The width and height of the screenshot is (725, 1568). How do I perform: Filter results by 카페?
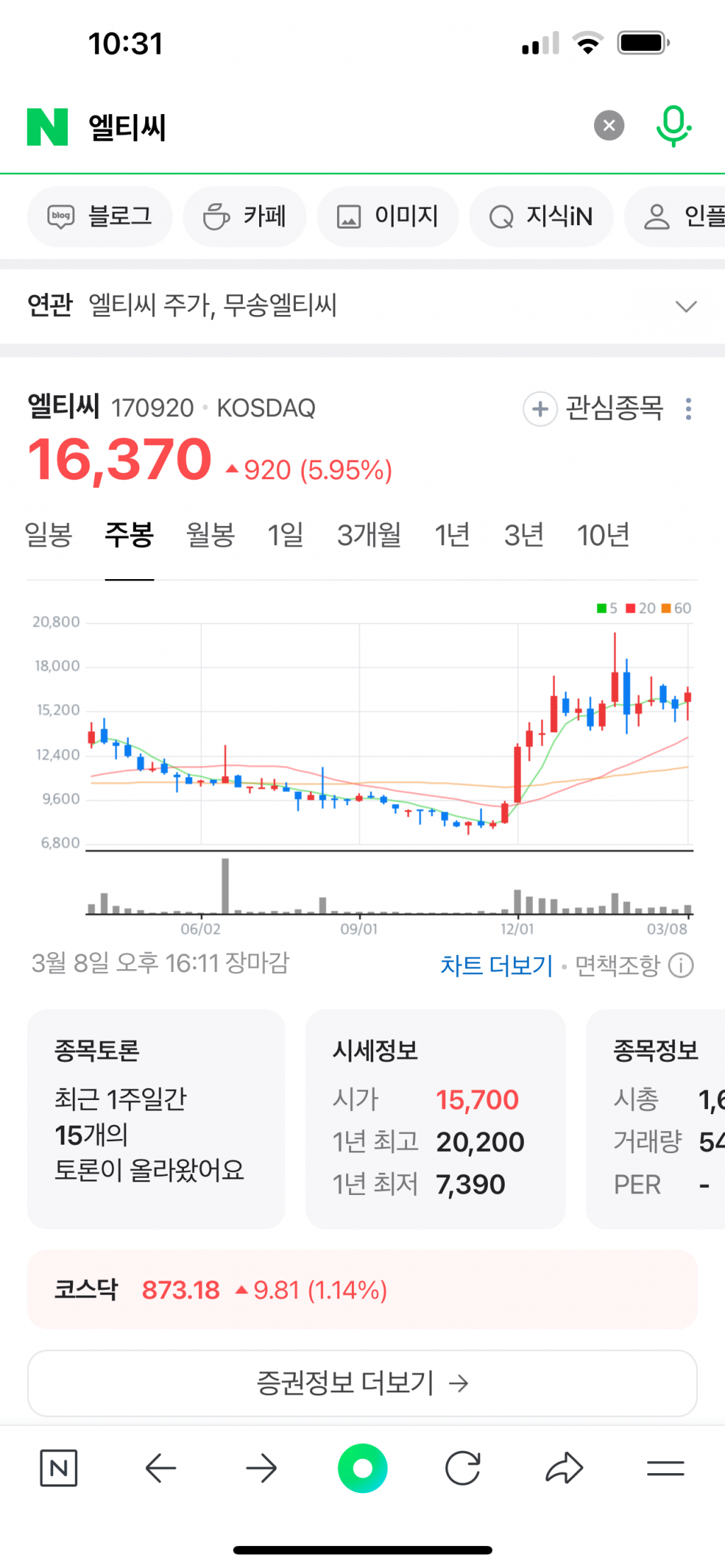245,217
